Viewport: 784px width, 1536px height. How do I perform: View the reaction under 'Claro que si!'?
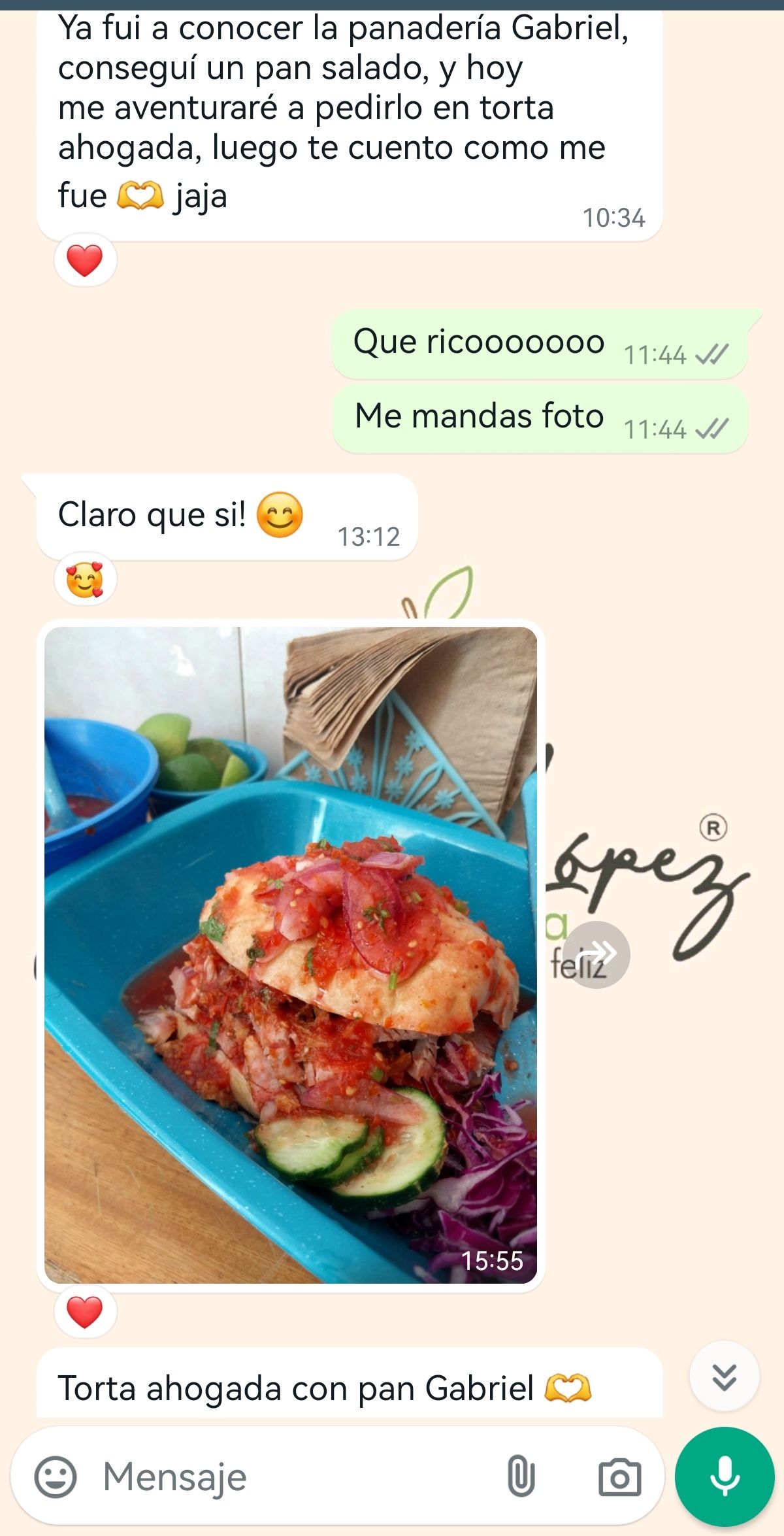(85, 580)
